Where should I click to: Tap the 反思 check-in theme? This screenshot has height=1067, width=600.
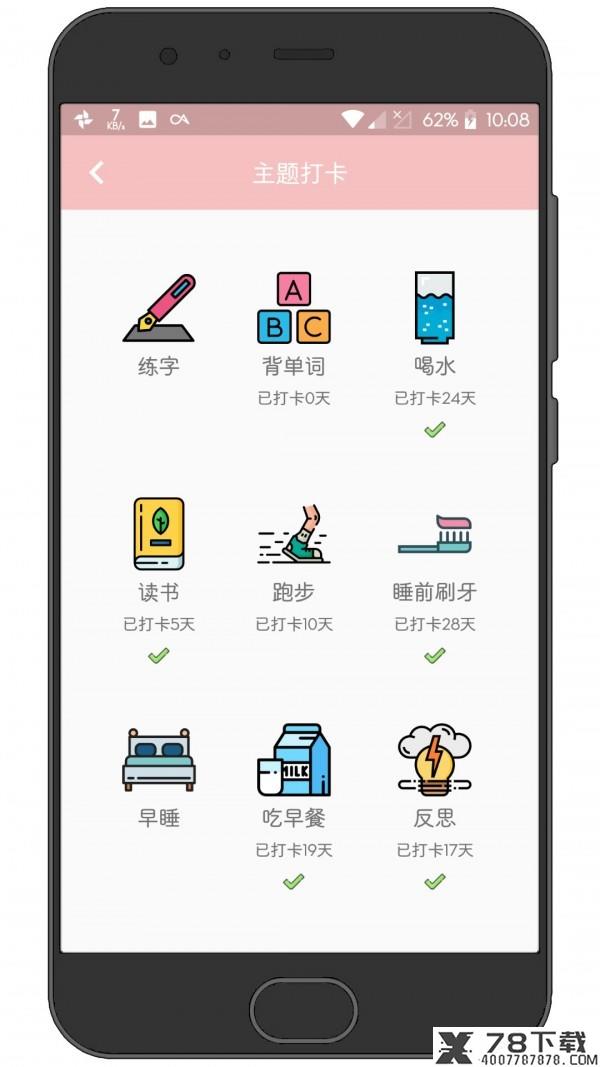coord(435,807)
